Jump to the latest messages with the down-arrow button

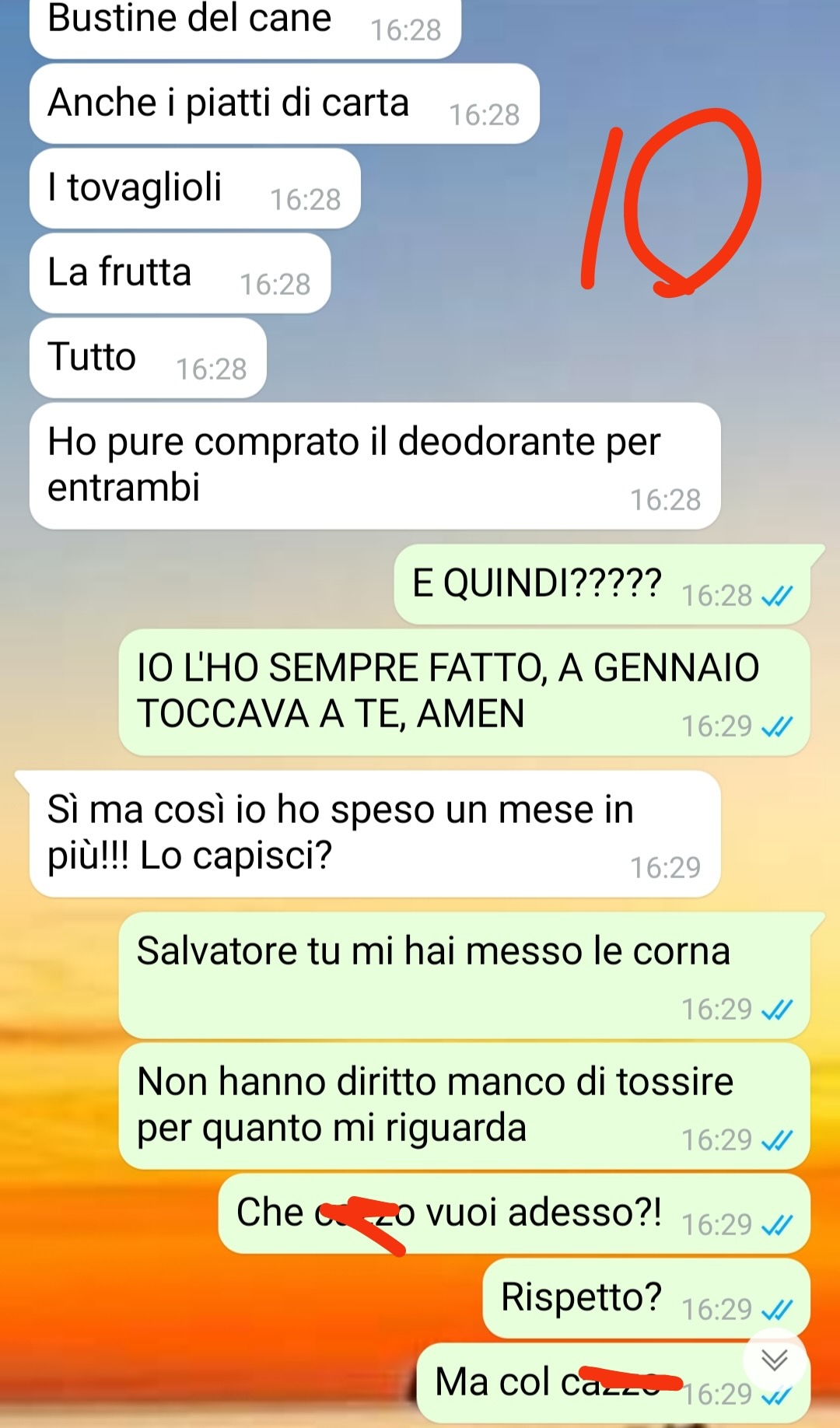775,1360
